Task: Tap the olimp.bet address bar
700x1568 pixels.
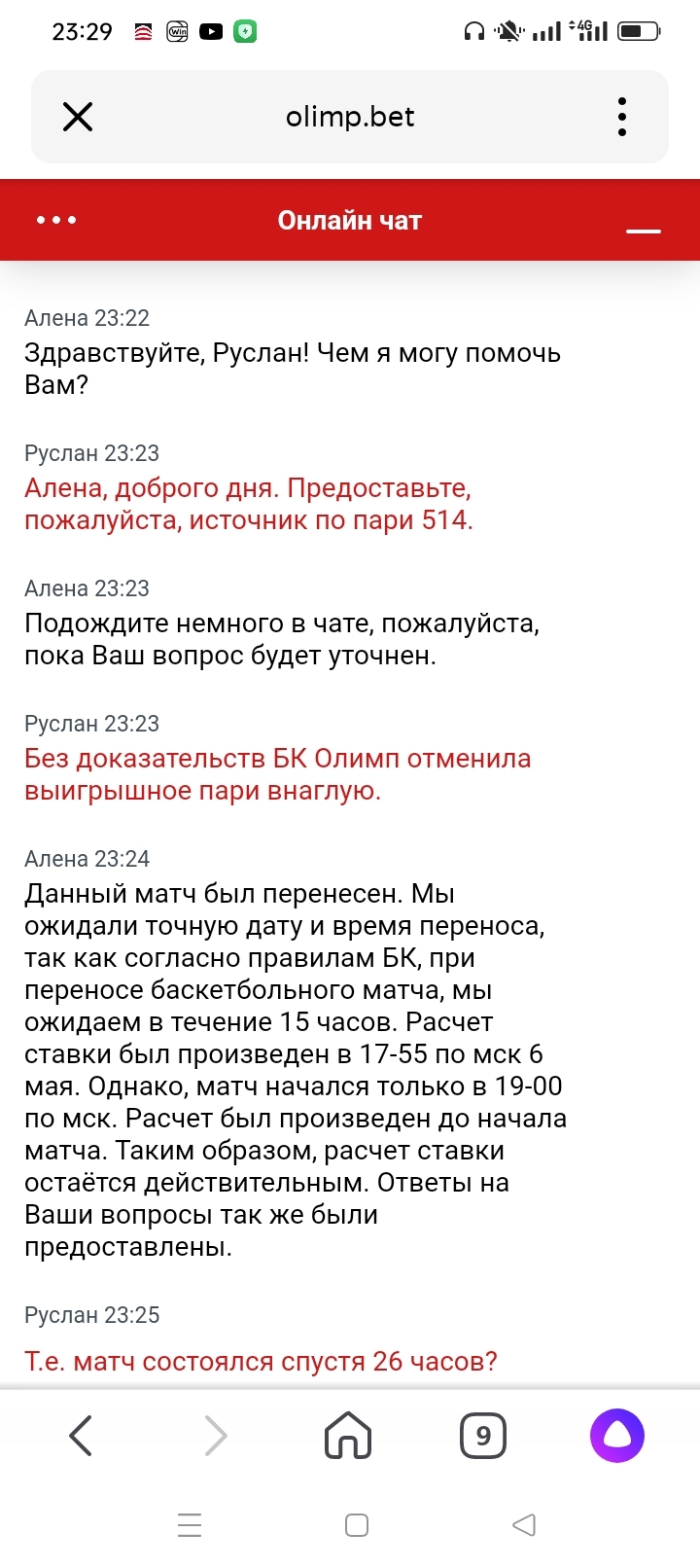Action: coord(350,118)
